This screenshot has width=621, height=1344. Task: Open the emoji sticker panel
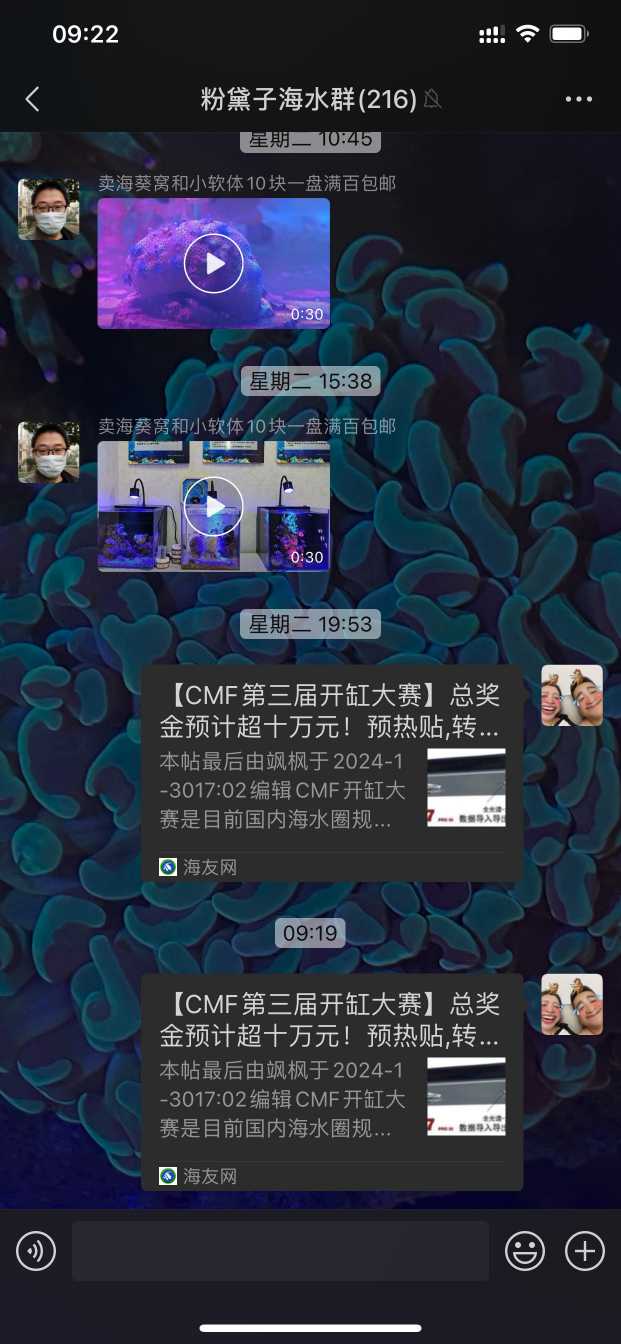[525, 1251]
